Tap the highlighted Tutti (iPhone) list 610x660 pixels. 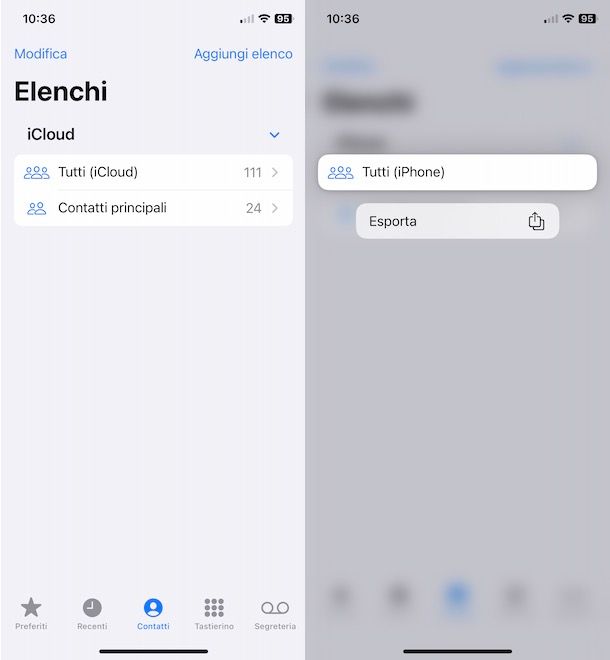click(457, 172)
